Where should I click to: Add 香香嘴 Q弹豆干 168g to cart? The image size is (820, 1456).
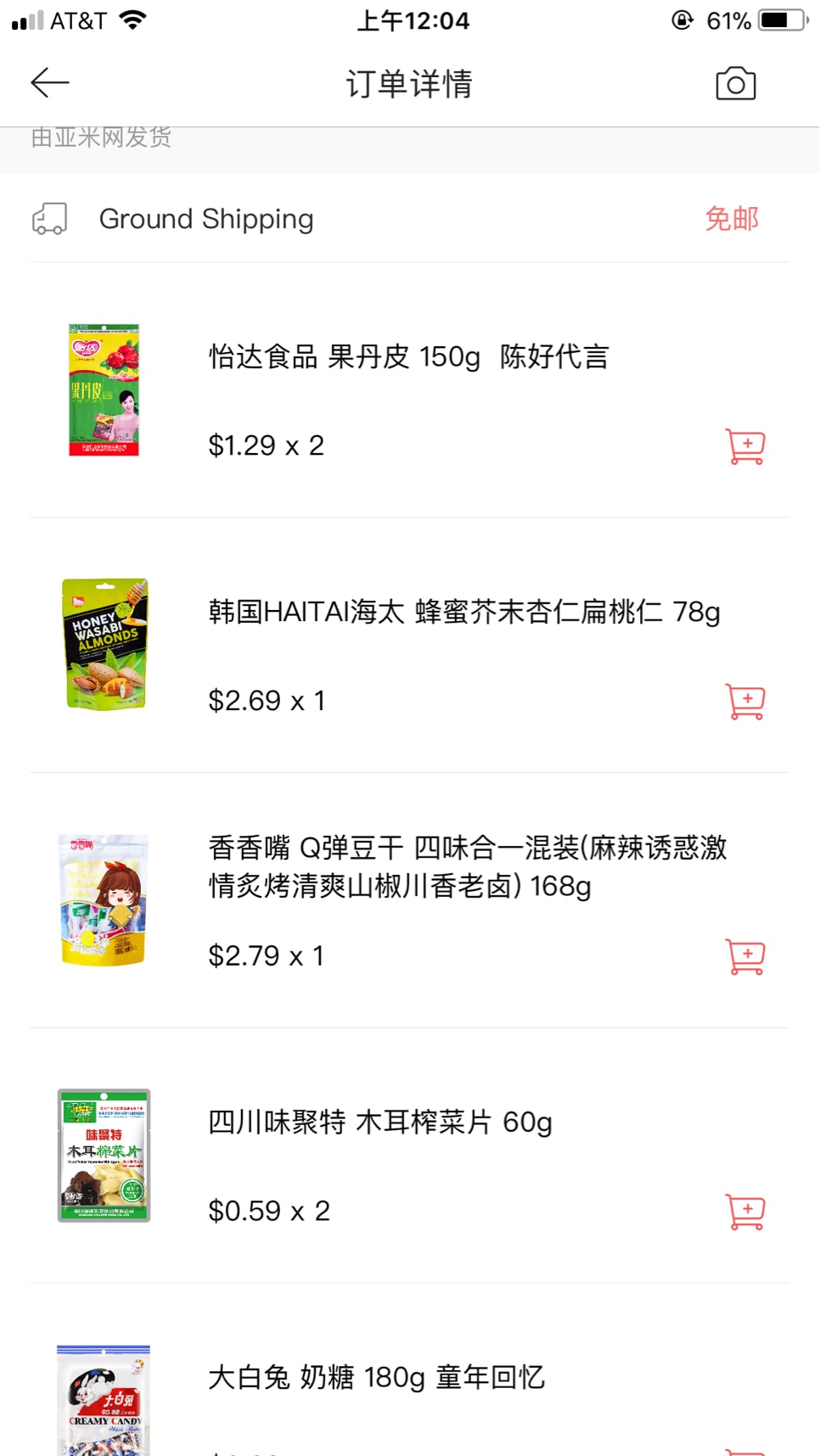tap(745, 956)
